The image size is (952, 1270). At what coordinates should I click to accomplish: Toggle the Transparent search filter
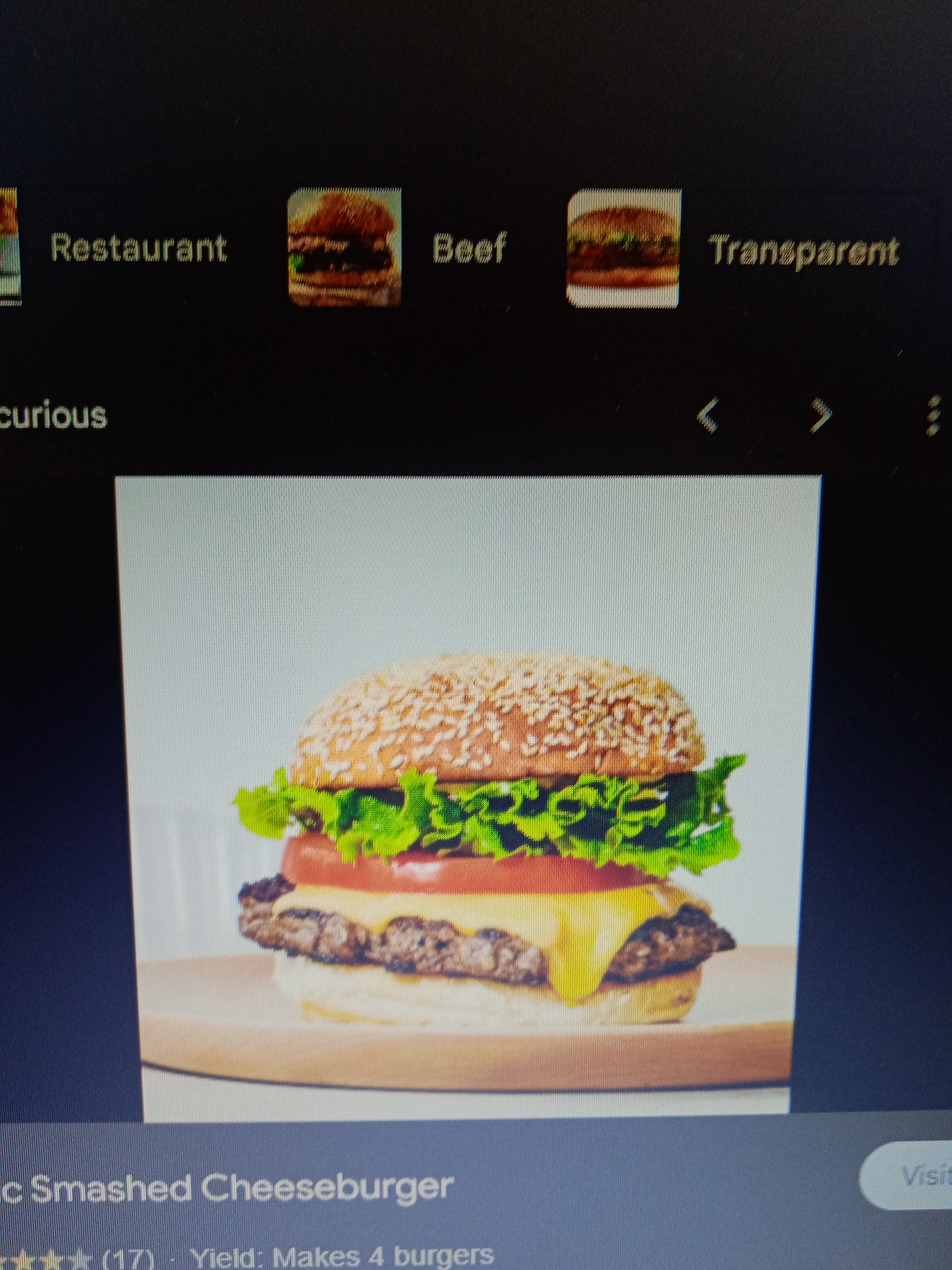(x=803, y=247)
